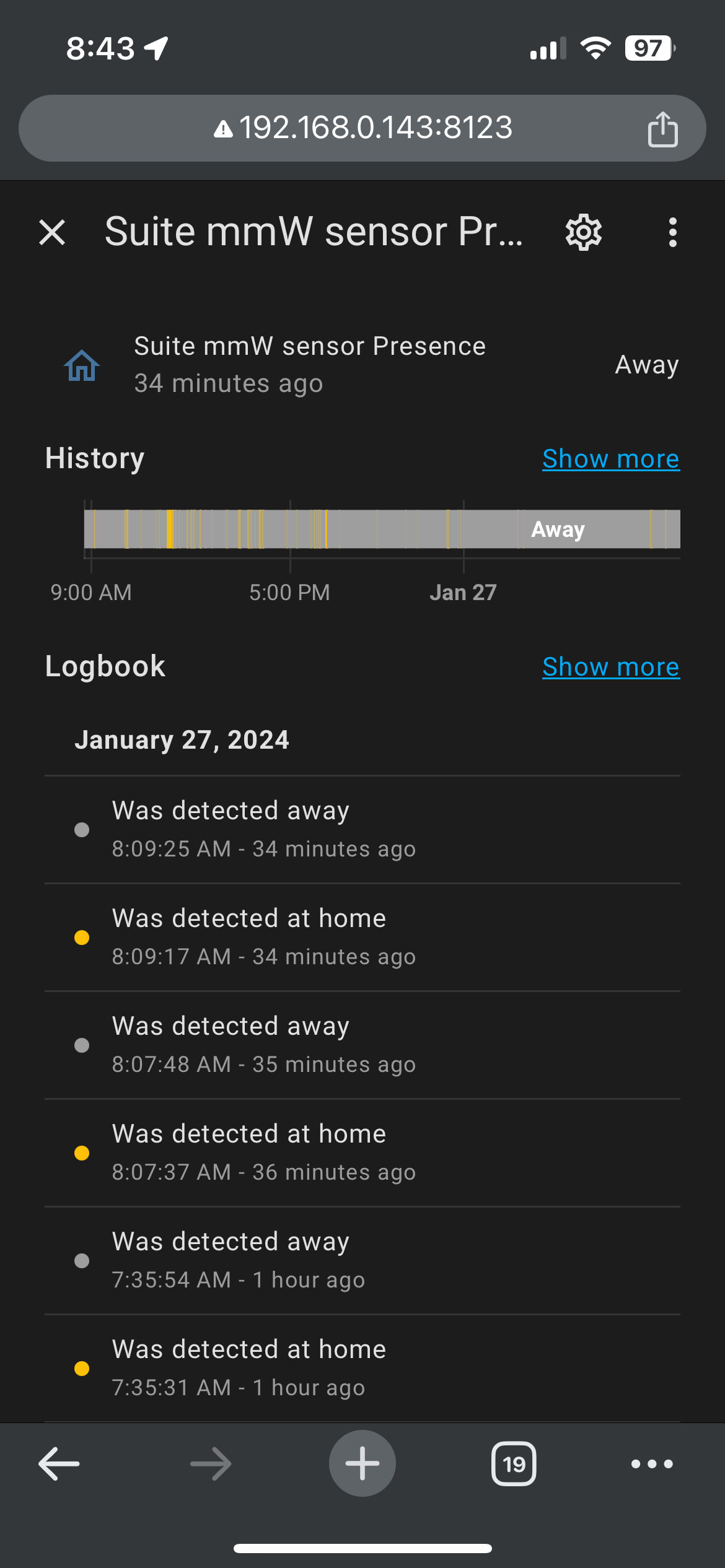The image size is (725, 1568).
Task: Show more of the History section
Action: tap(610, 459)
